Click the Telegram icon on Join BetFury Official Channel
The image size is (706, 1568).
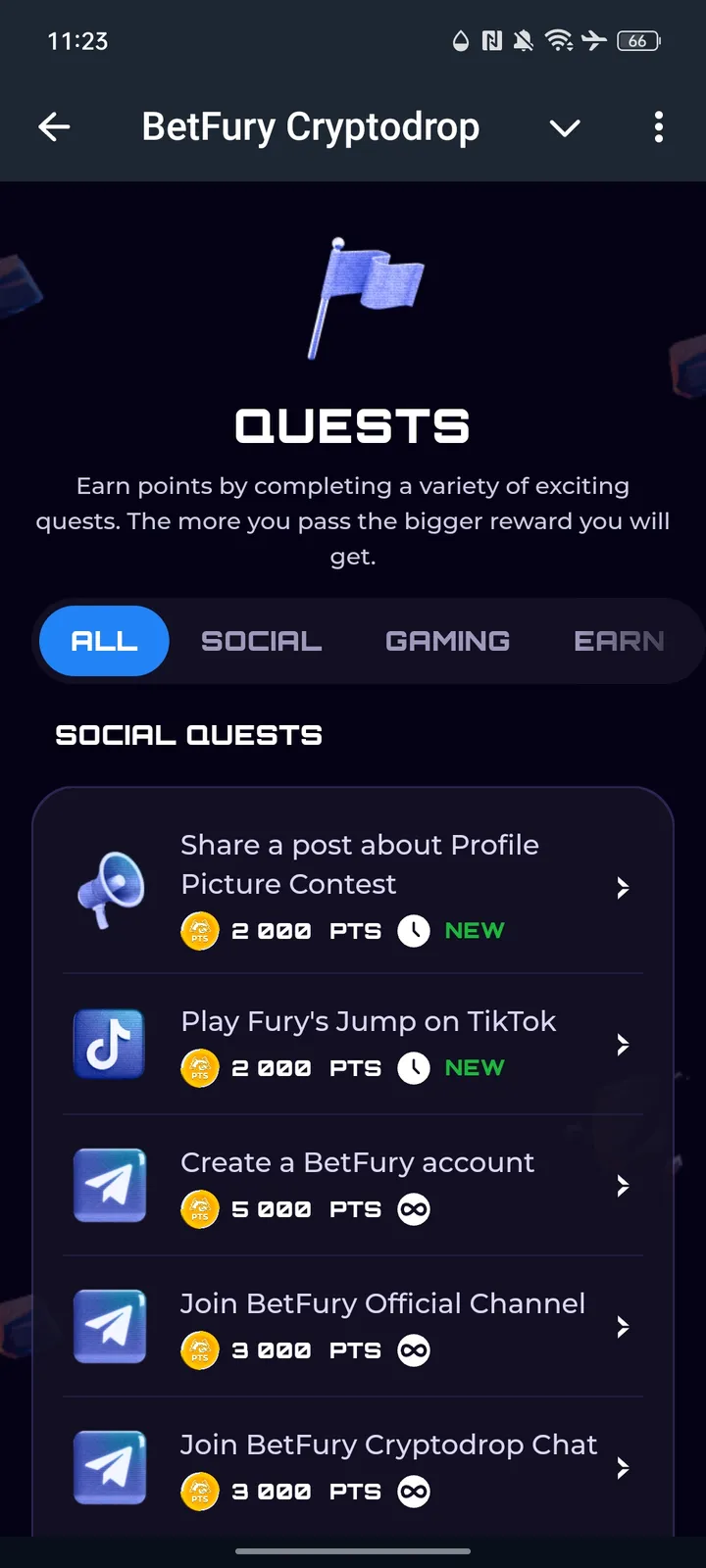click(x=109, y=1326)
